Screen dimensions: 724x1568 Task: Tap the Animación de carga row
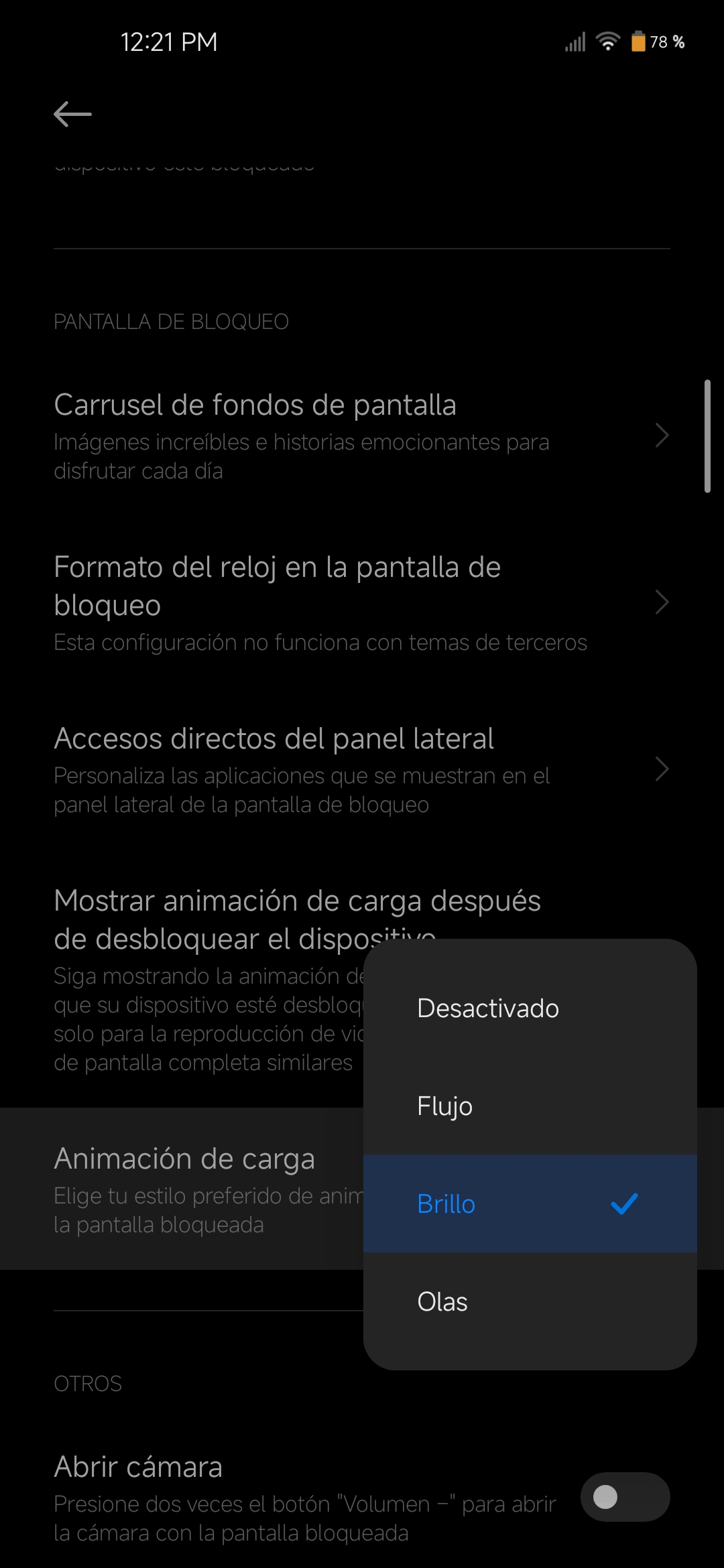tap(182, 1189)
